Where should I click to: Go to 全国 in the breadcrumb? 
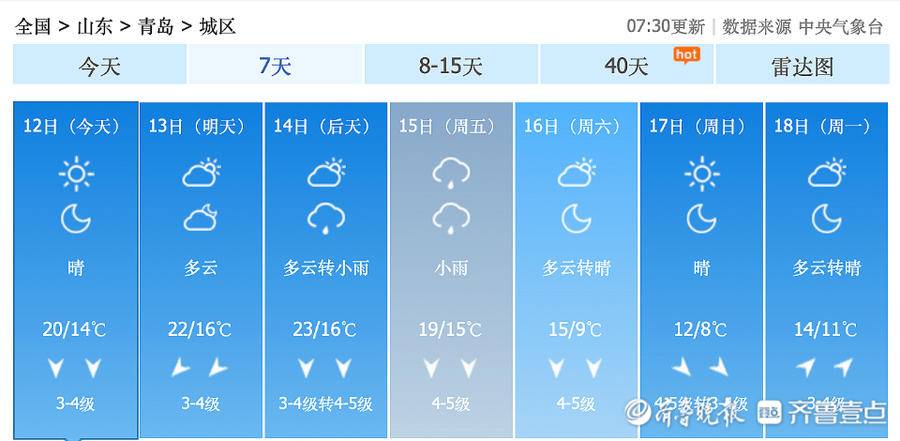[x=32, y=27]
